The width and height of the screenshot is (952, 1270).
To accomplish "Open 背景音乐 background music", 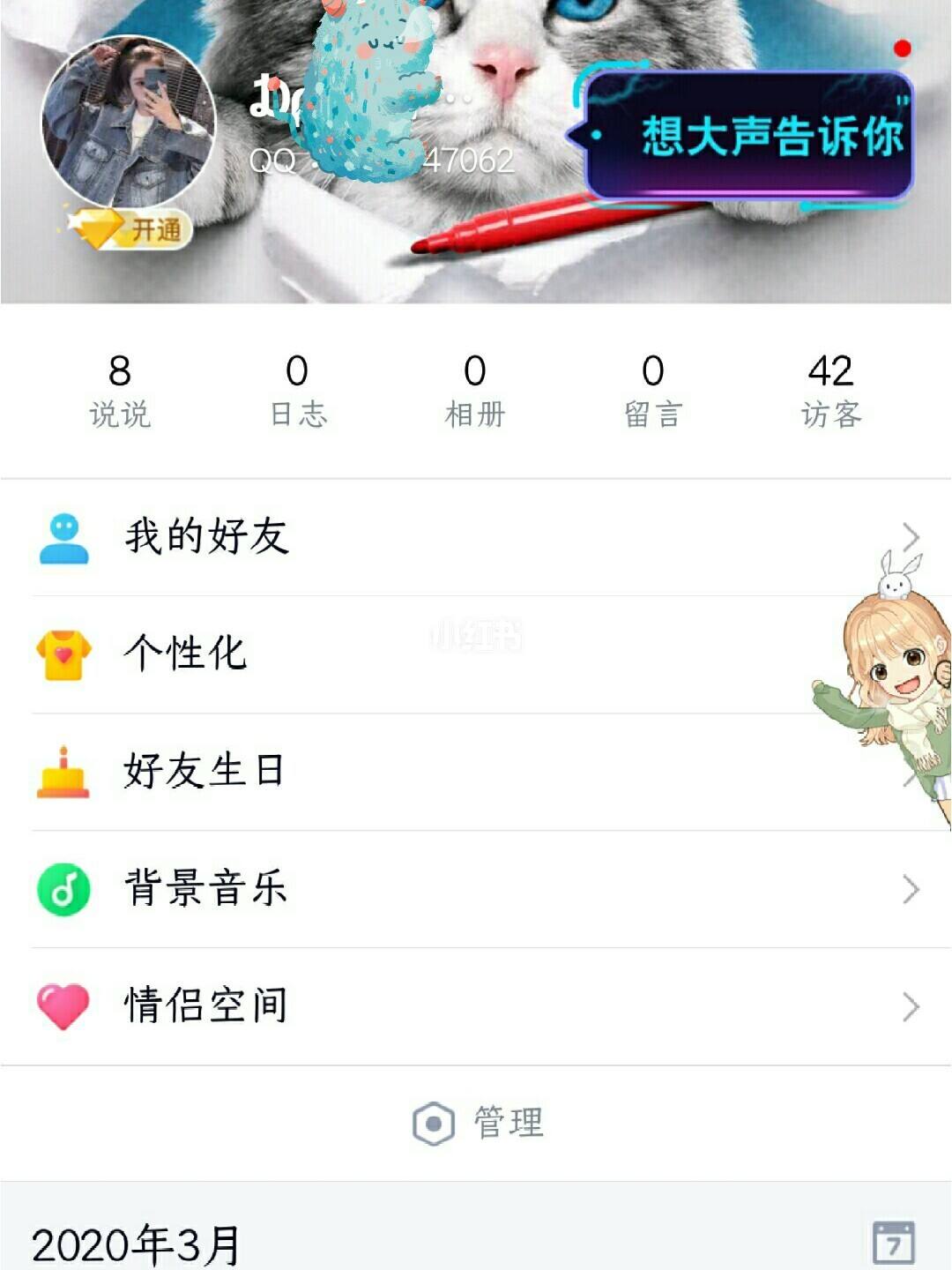I will (476, 888).
